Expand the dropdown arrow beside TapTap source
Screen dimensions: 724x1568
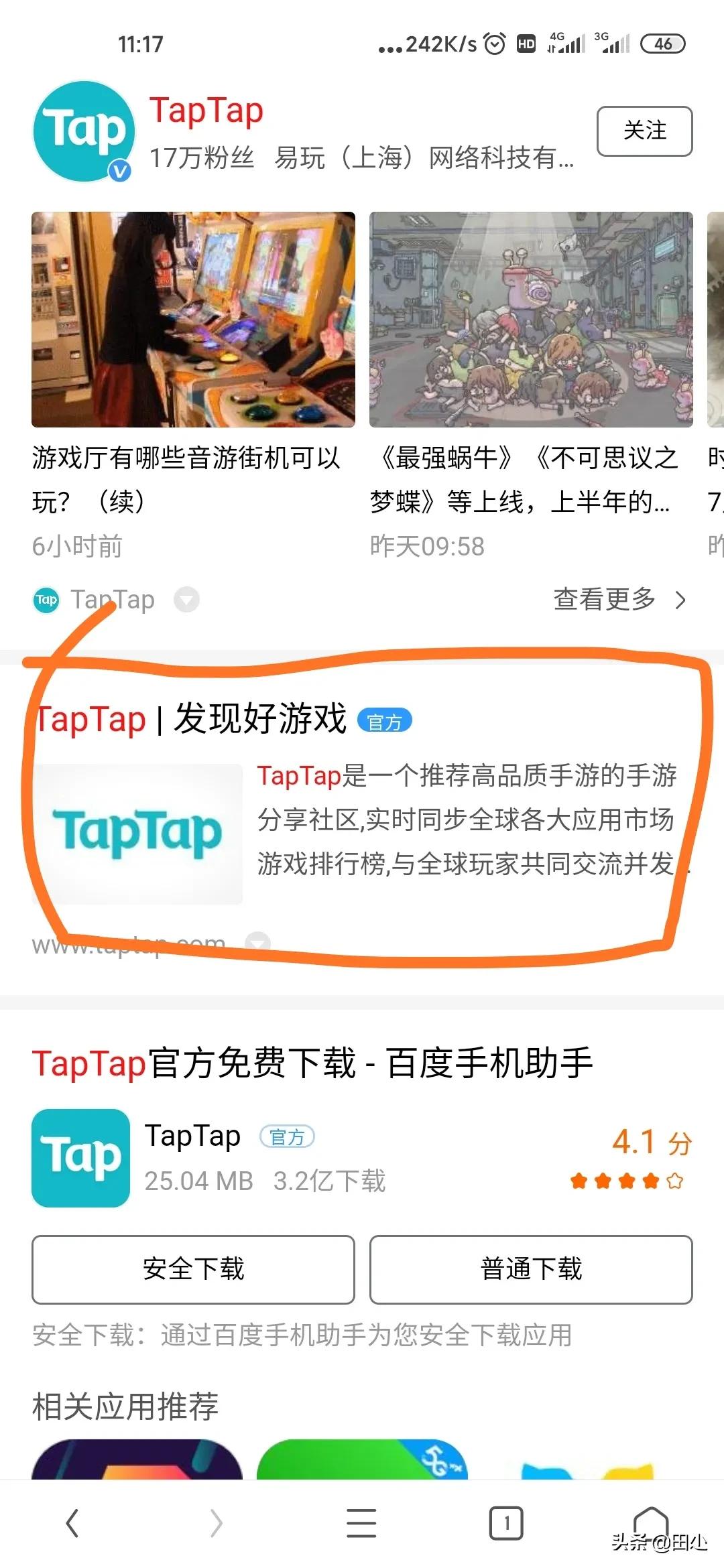point(186,599)
